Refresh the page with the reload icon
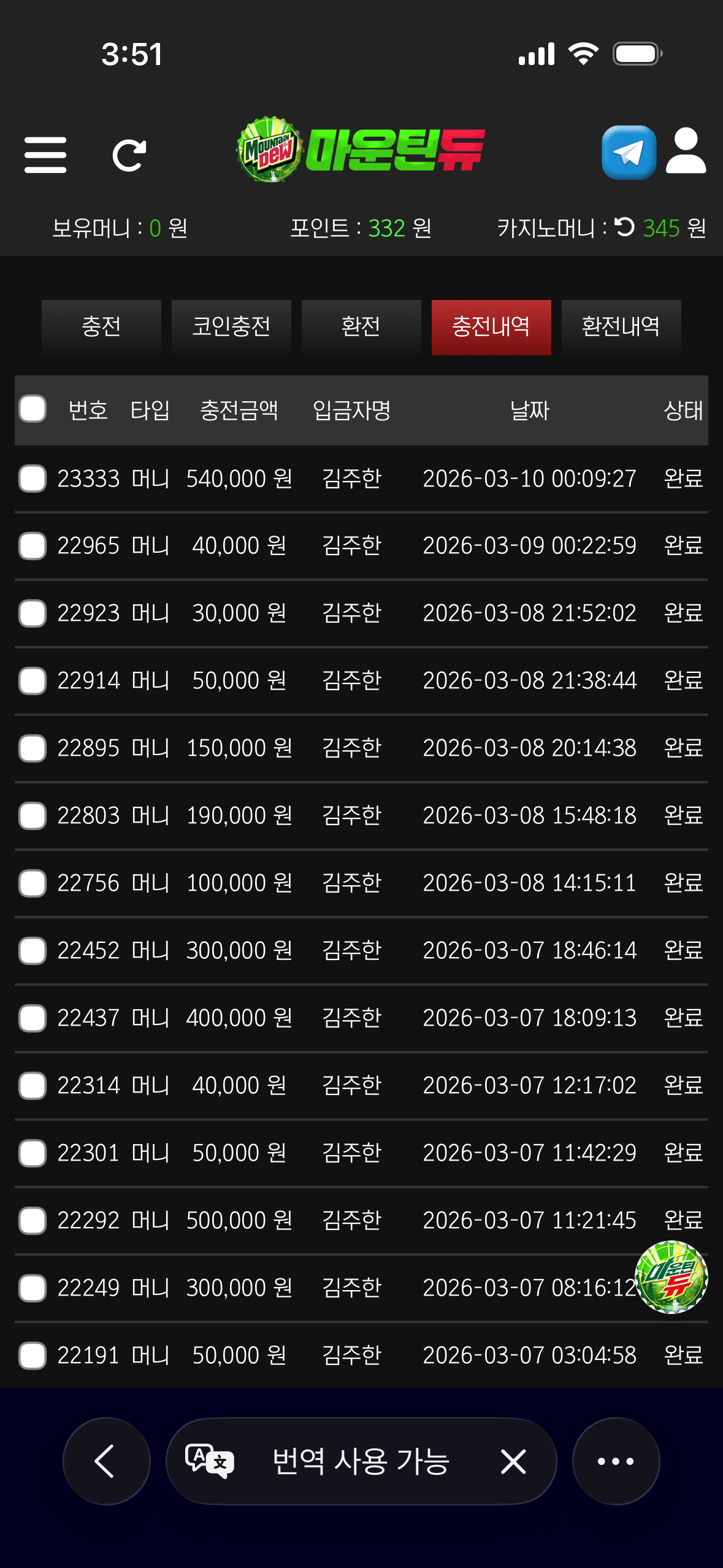This screenshot has width=723, height=1568. 129,155
